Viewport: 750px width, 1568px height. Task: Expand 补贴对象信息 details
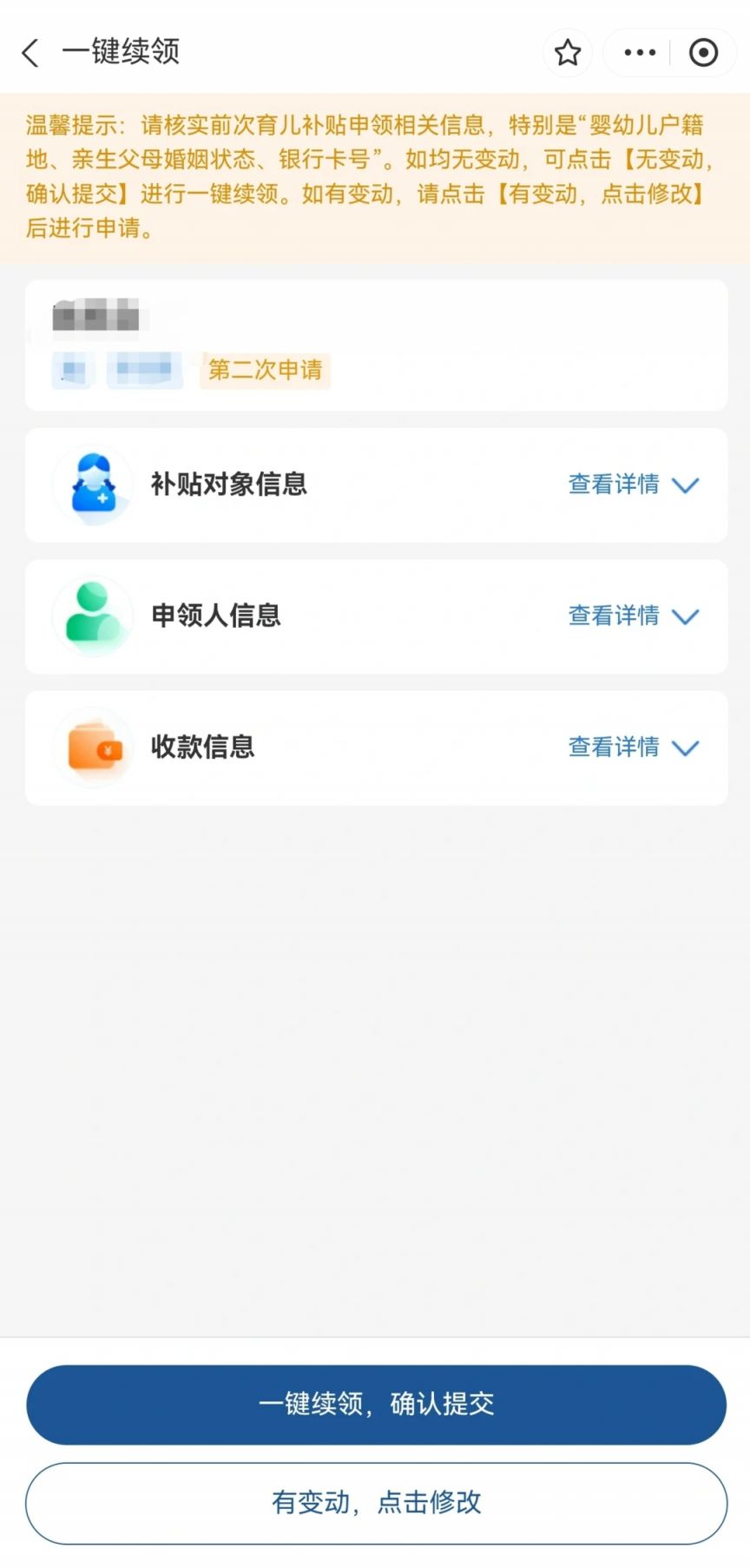tap(633, 484)
